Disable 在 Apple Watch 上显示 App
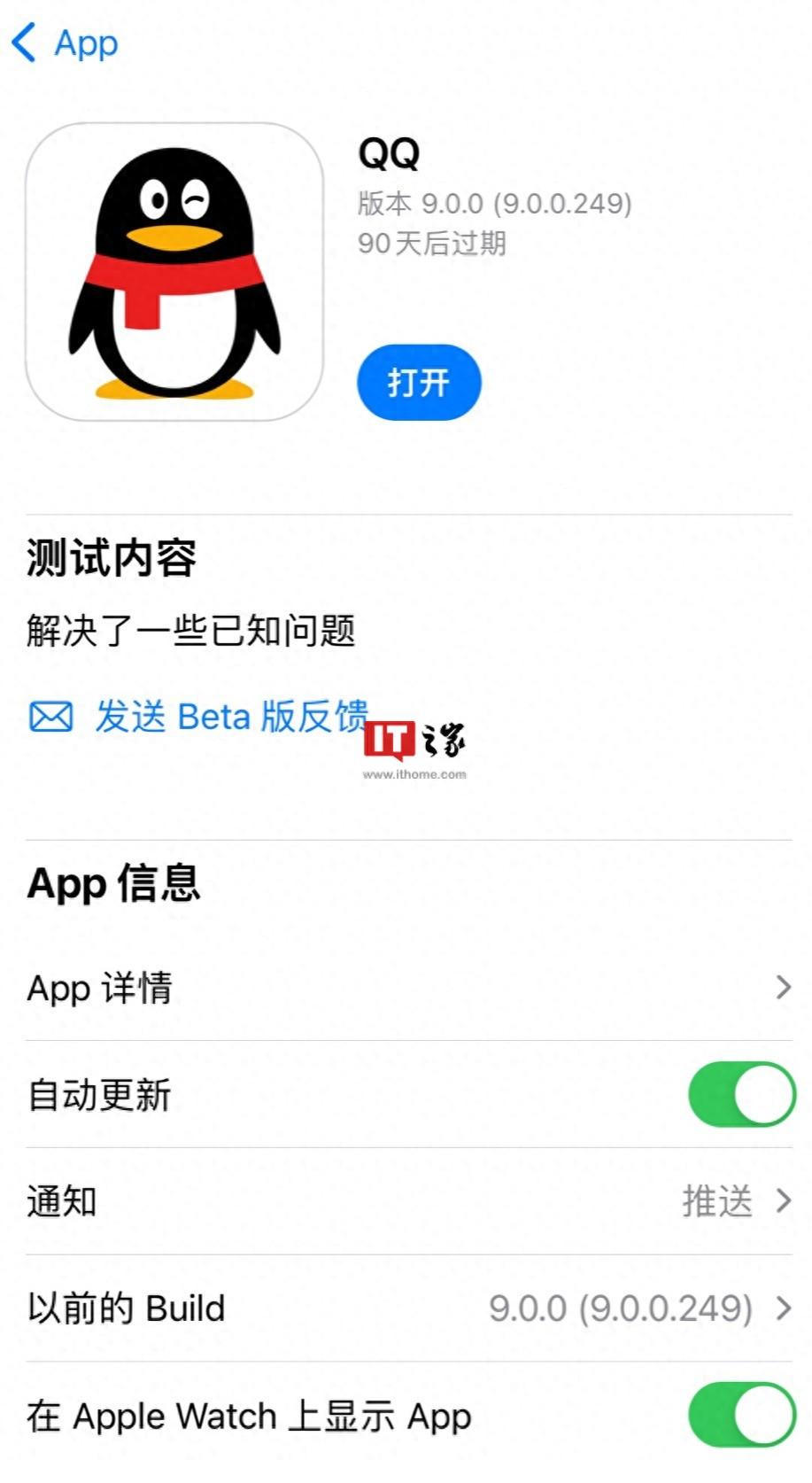This screenshot has width=812, height=1483. [x=741, y=1415]
